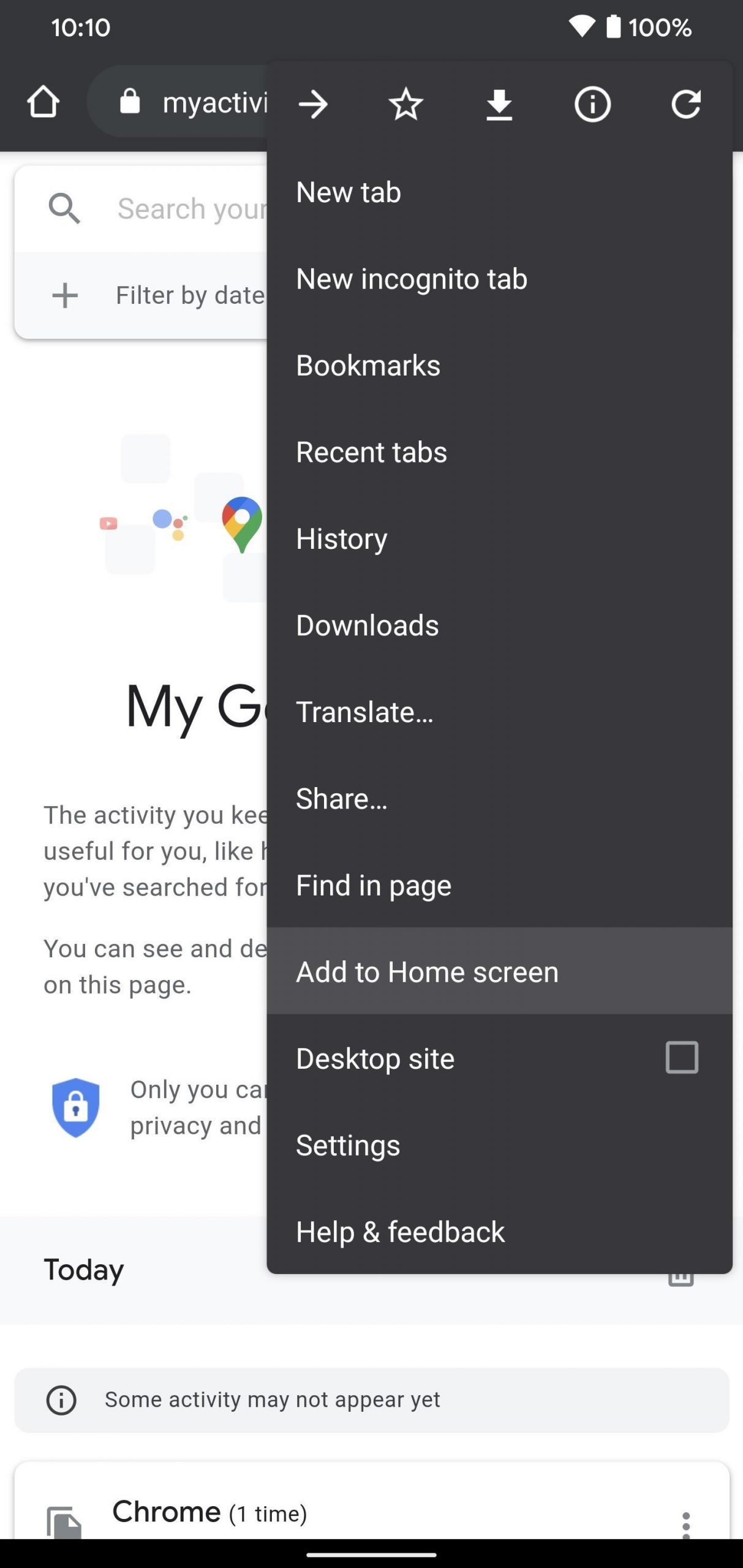Open Help & feedback
This screenshot has width=743, height=1568.
[x=401, y=1232]
